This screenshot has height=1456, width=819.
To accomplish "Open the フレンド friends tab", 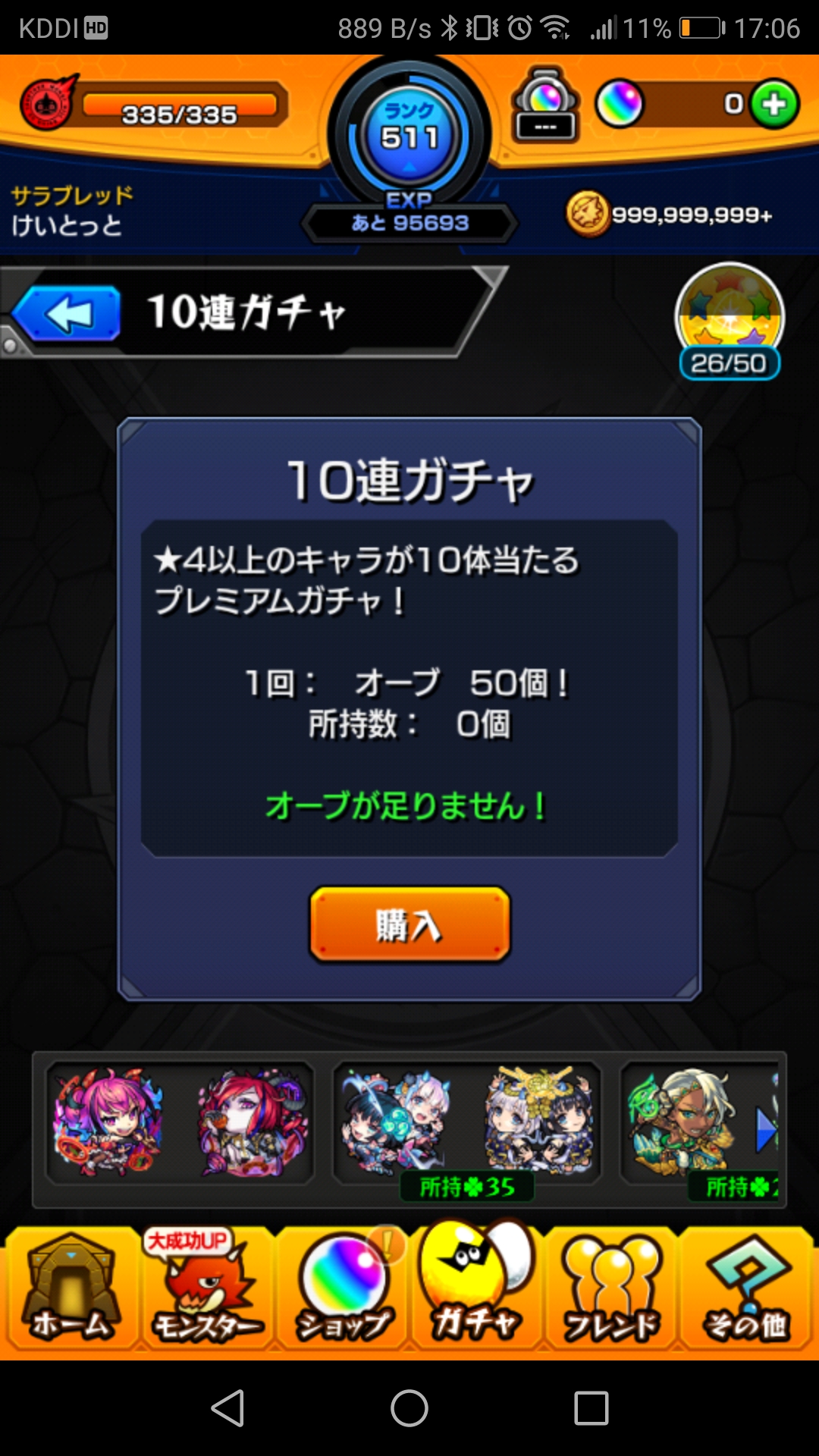I will tap(612, 1288).
